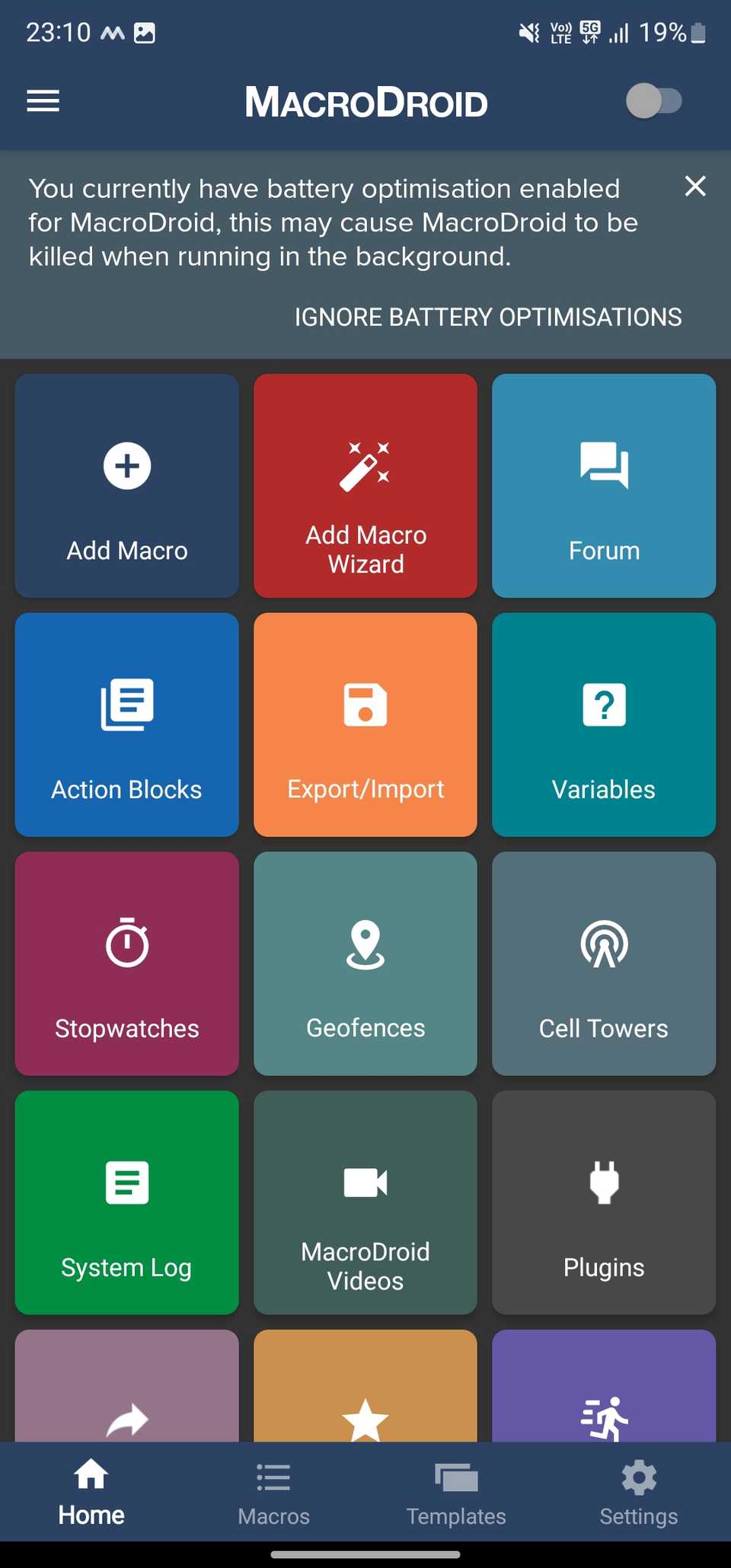Open the Plugins screen
731x1568 pixels.
[603, 1203]
